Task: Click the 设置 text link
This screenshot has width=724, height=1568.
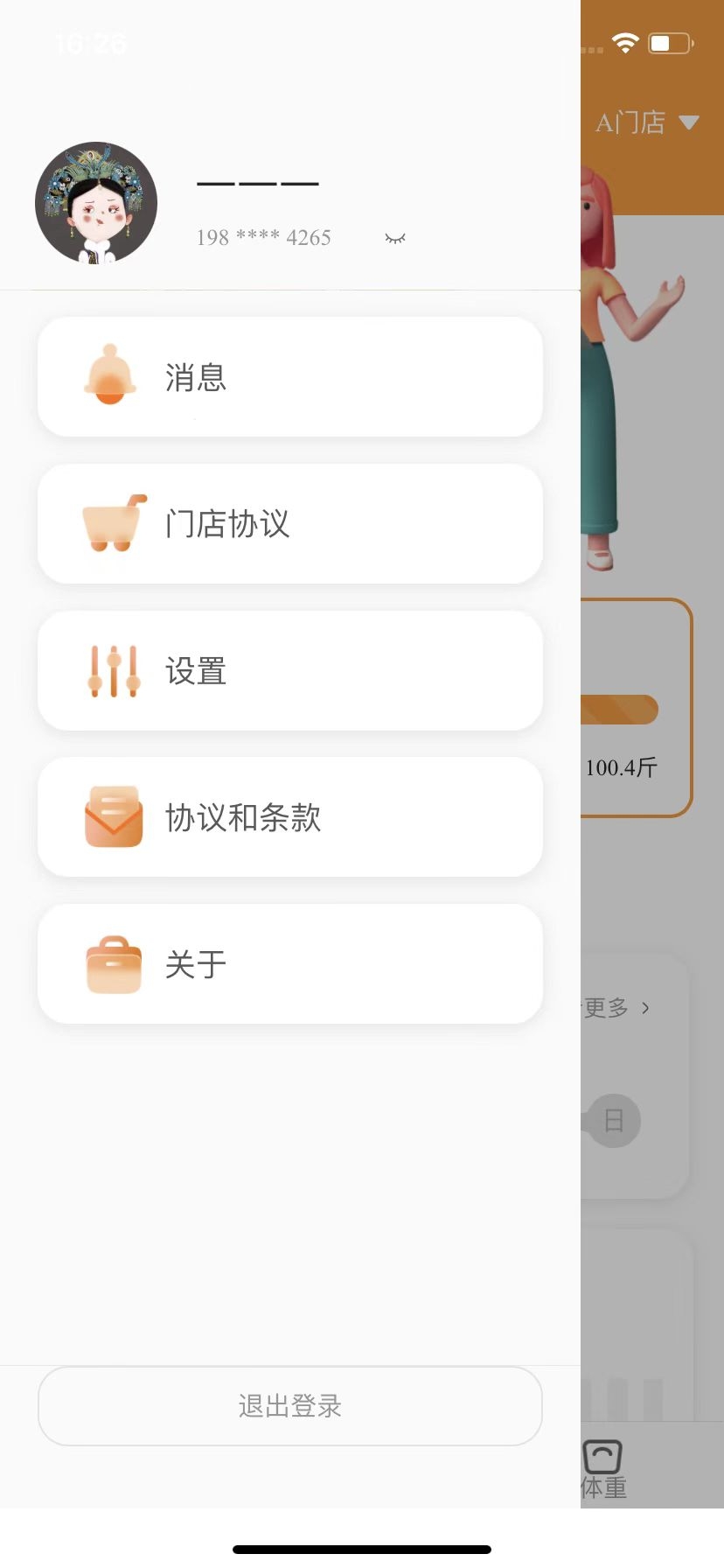Action: [196, 669]
